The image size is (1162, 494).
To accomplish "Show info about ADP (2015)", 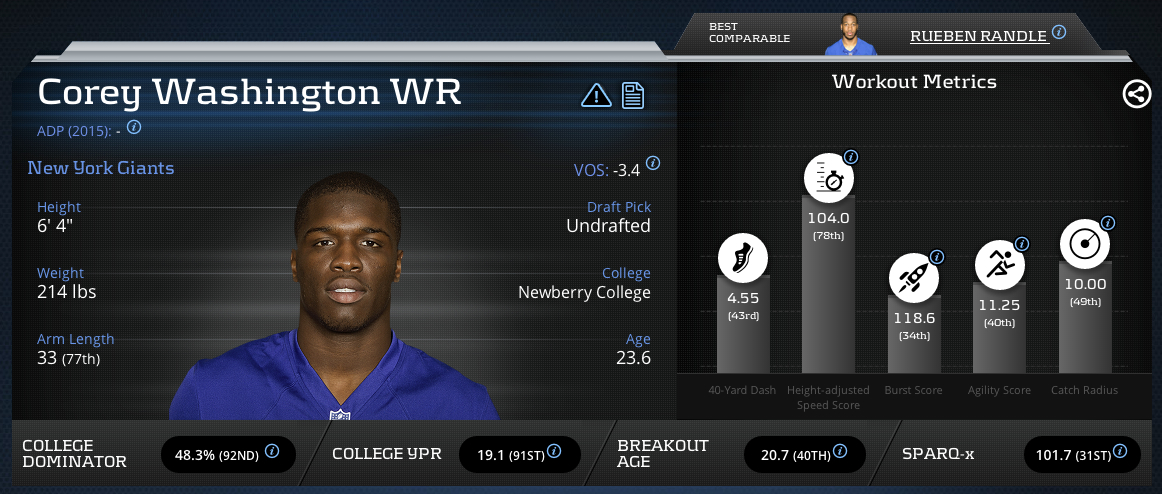I will [x=134, y=128].
